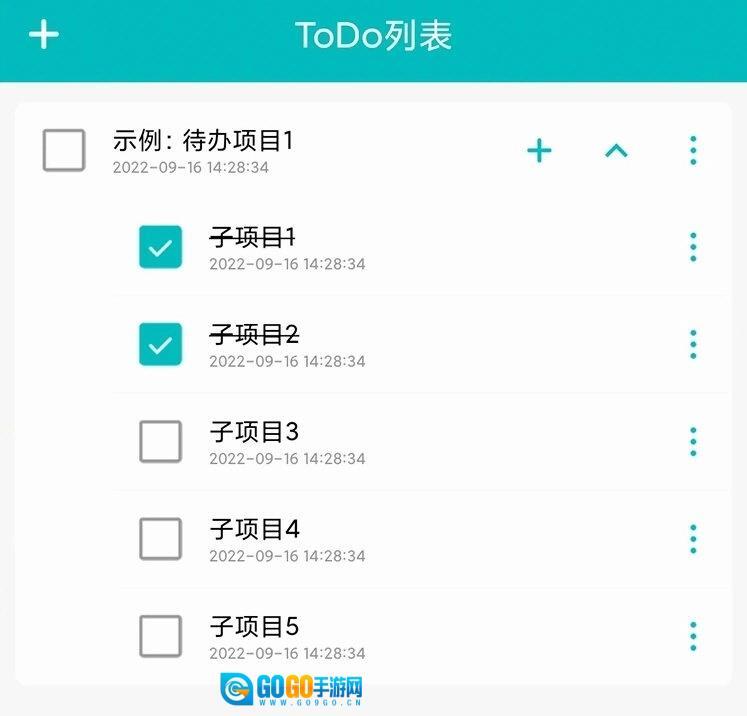The width and height of the screenshot is (747, 716).
Task: Open more options for 待办项目1
Action: tap(693, 151)
